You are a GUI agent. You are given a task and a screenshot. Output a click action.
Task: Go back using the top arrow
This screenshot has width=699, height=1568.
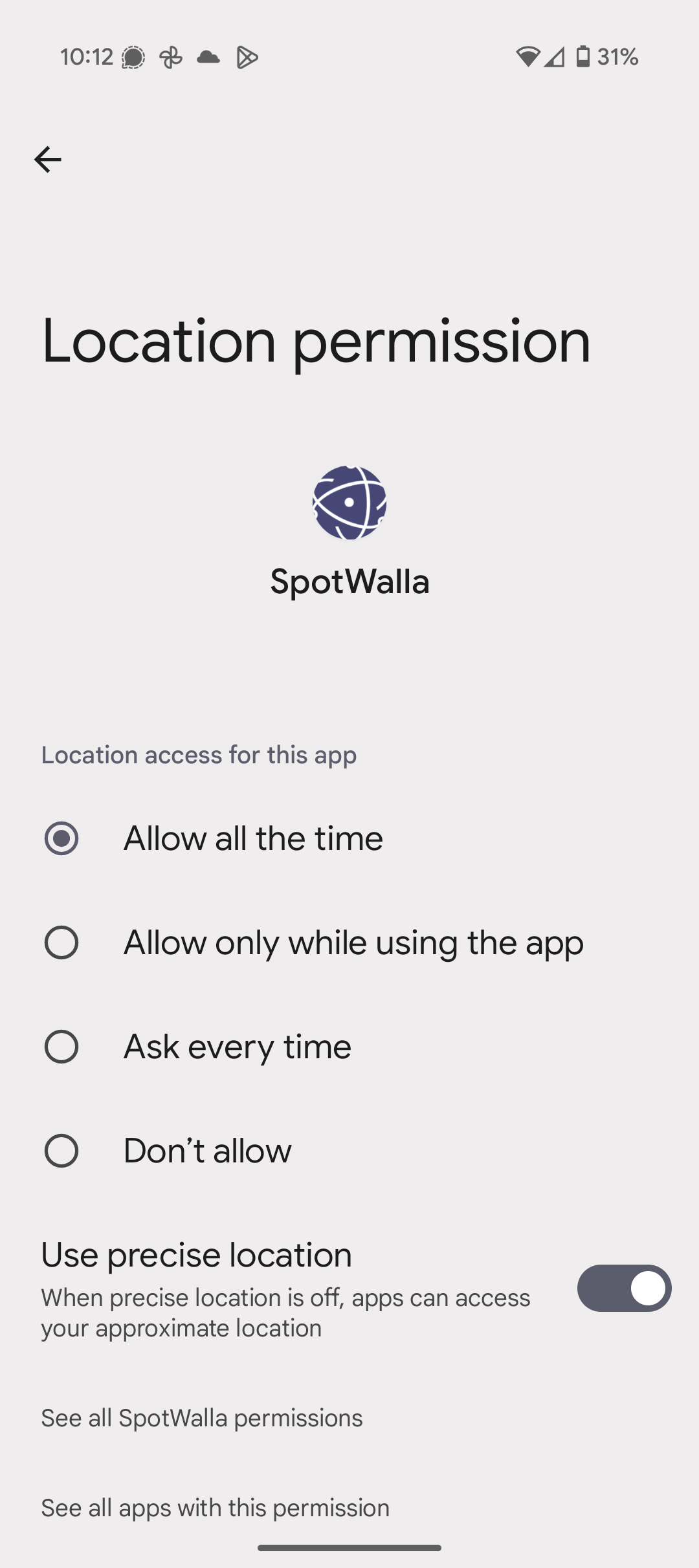(x=48, y=160)
